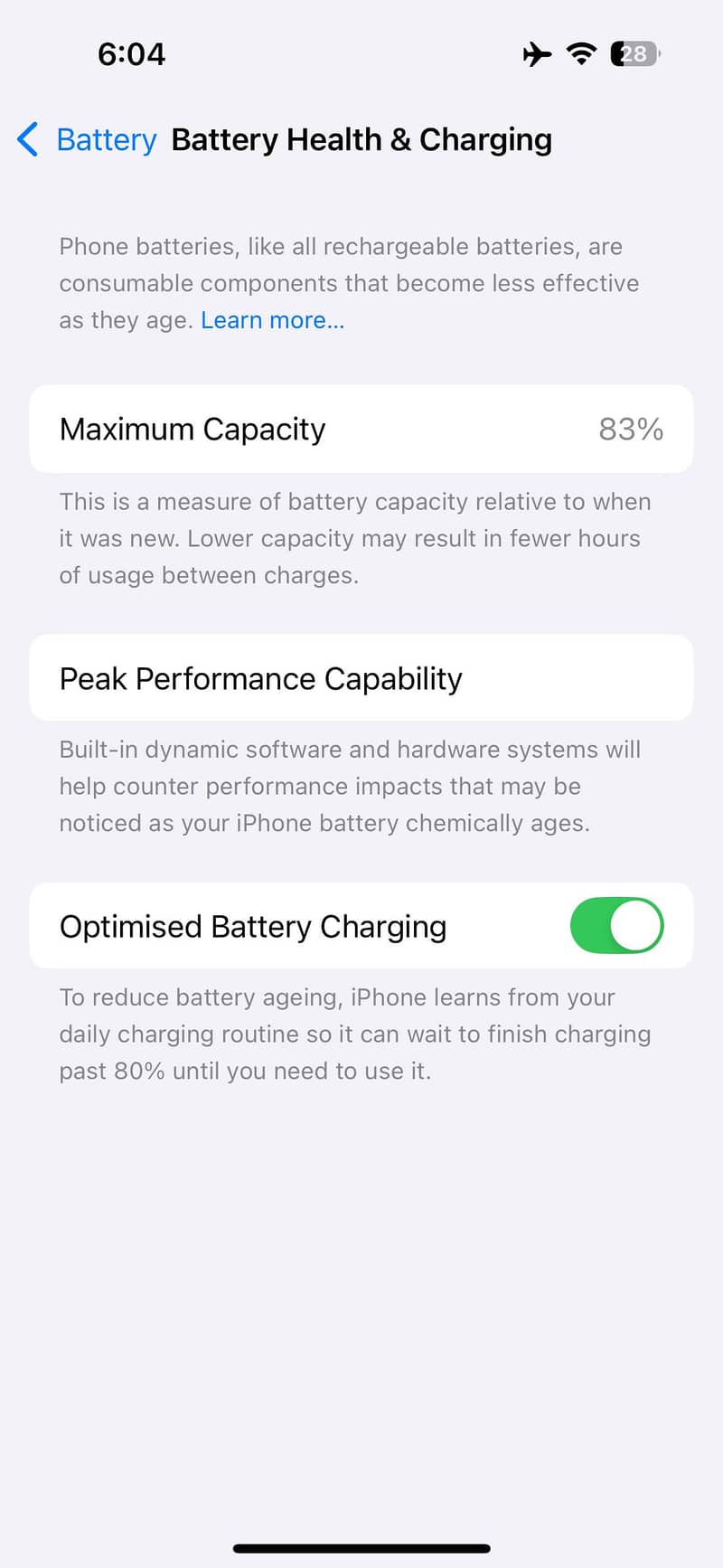Tap the airplane mode icon in status bar

[x=536, y=53]
